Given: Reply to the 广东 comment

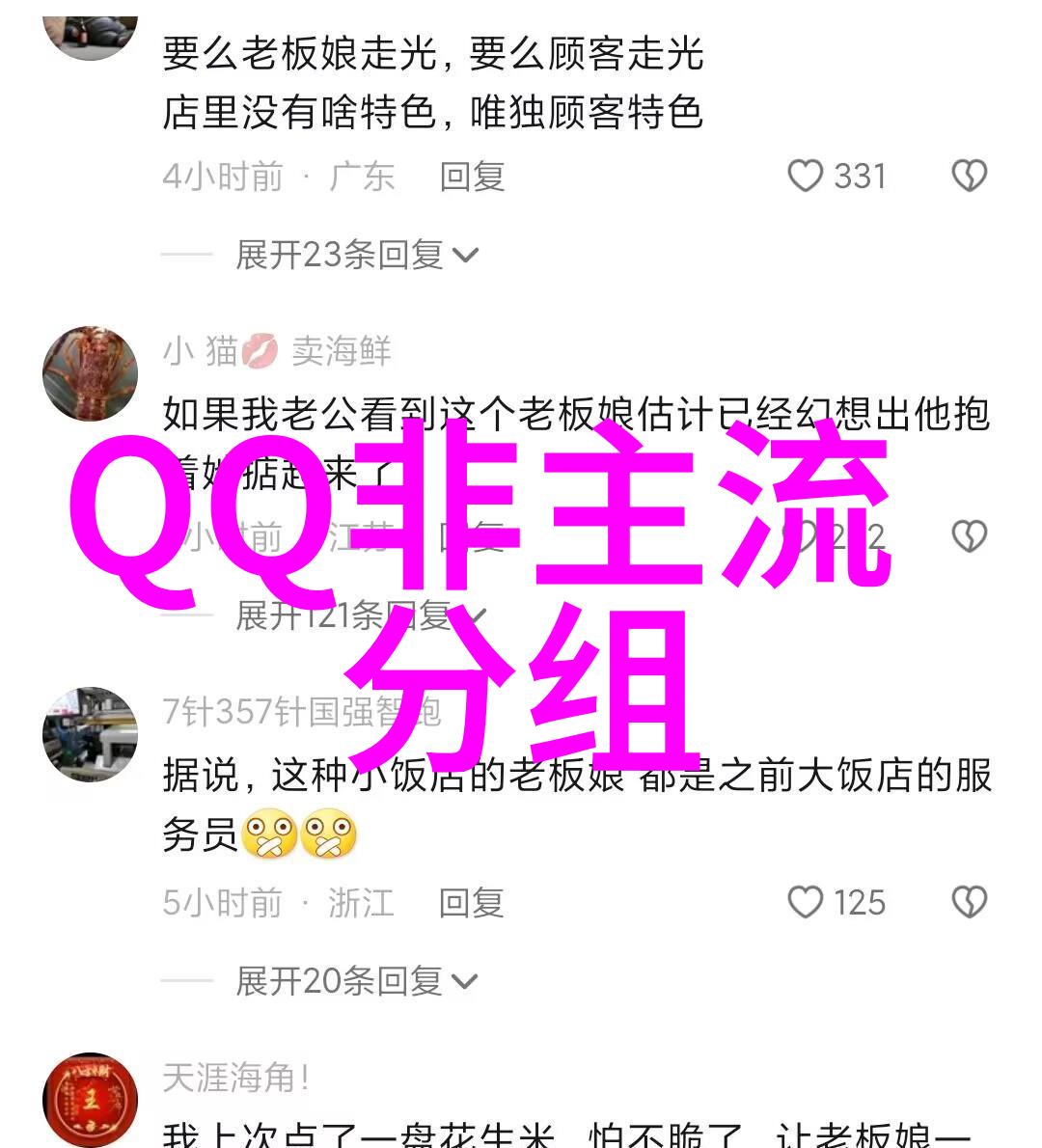Looking at the screenshot, I should pos(472,177).
